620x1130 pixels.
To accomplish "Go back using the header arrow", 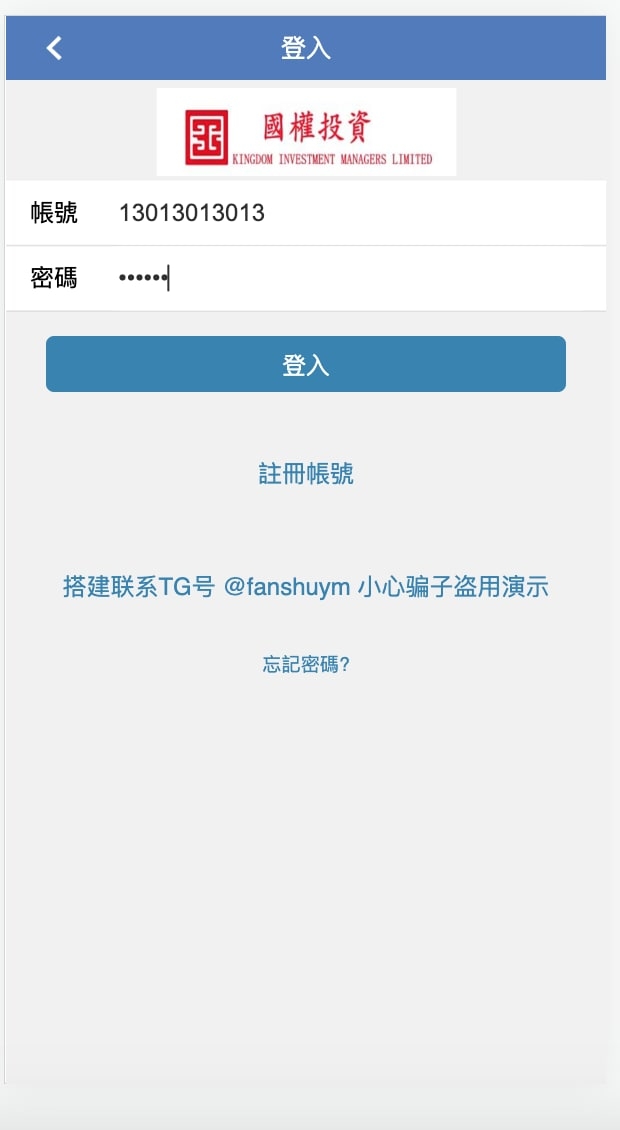I will [54, 48].
